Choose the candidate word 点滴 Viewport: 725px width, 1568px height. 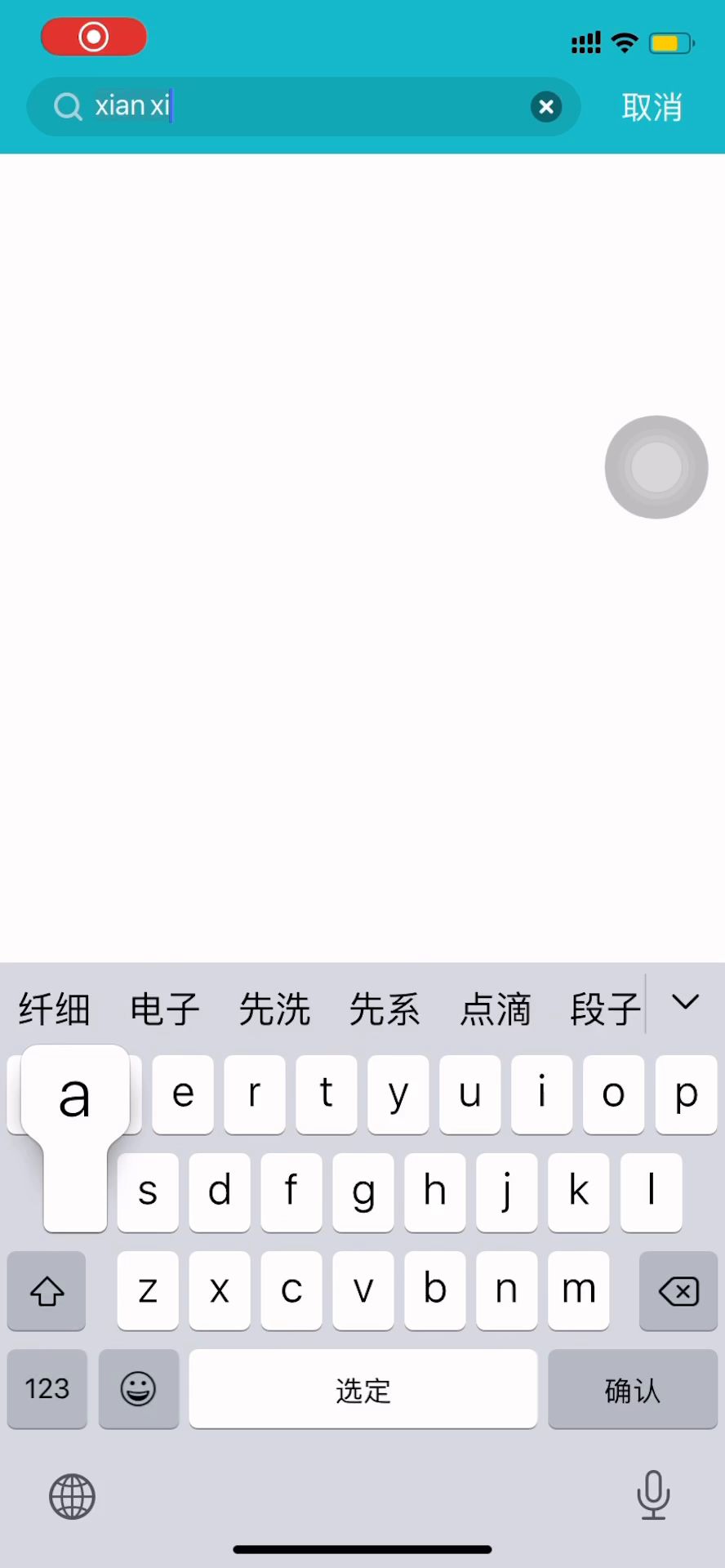pos(496,1009)
